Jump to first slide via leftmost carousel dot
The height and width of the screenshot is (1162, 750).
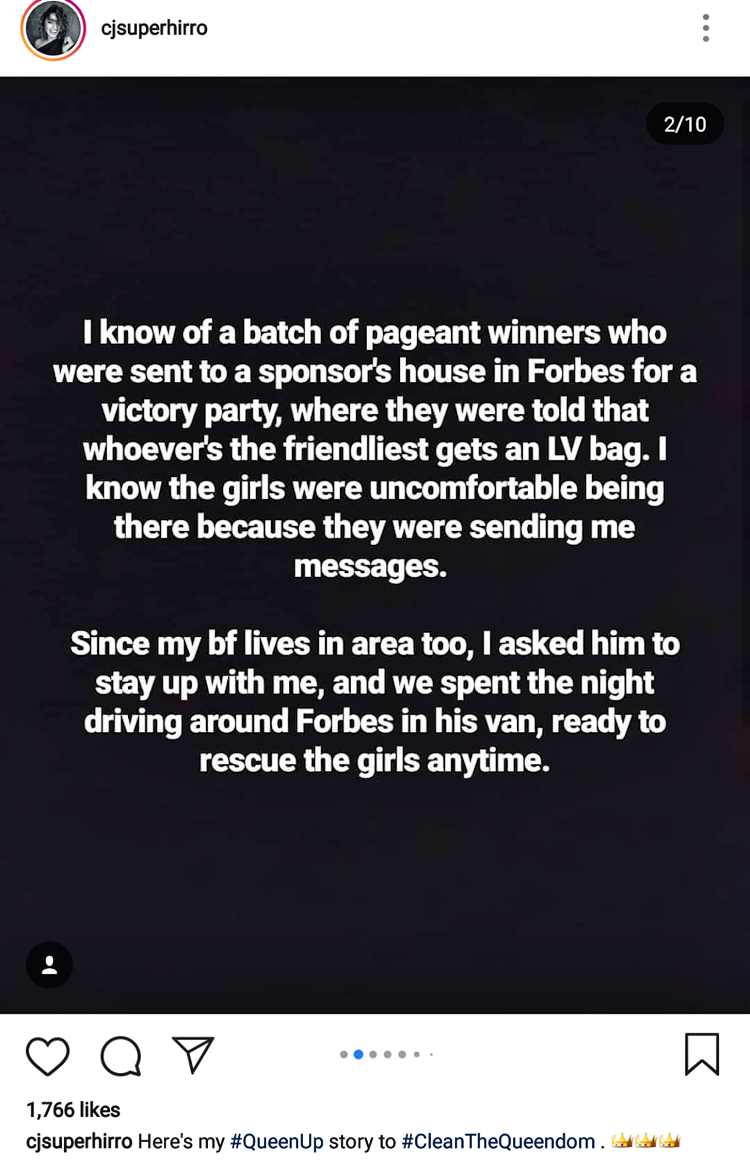click(x=344, y=1053)
